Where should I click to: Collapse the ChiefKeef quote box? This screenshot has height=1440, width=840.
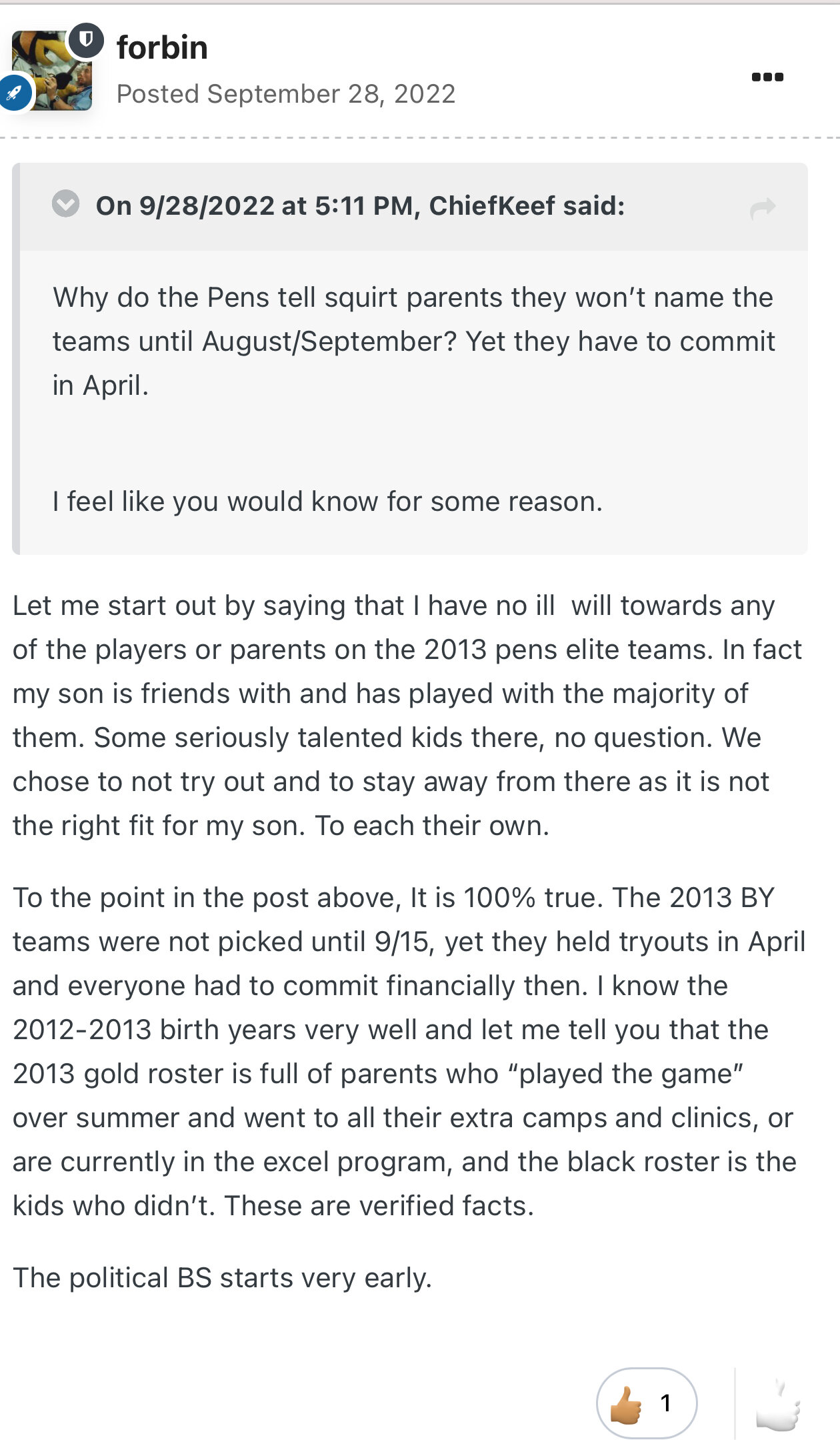(65, 204)
